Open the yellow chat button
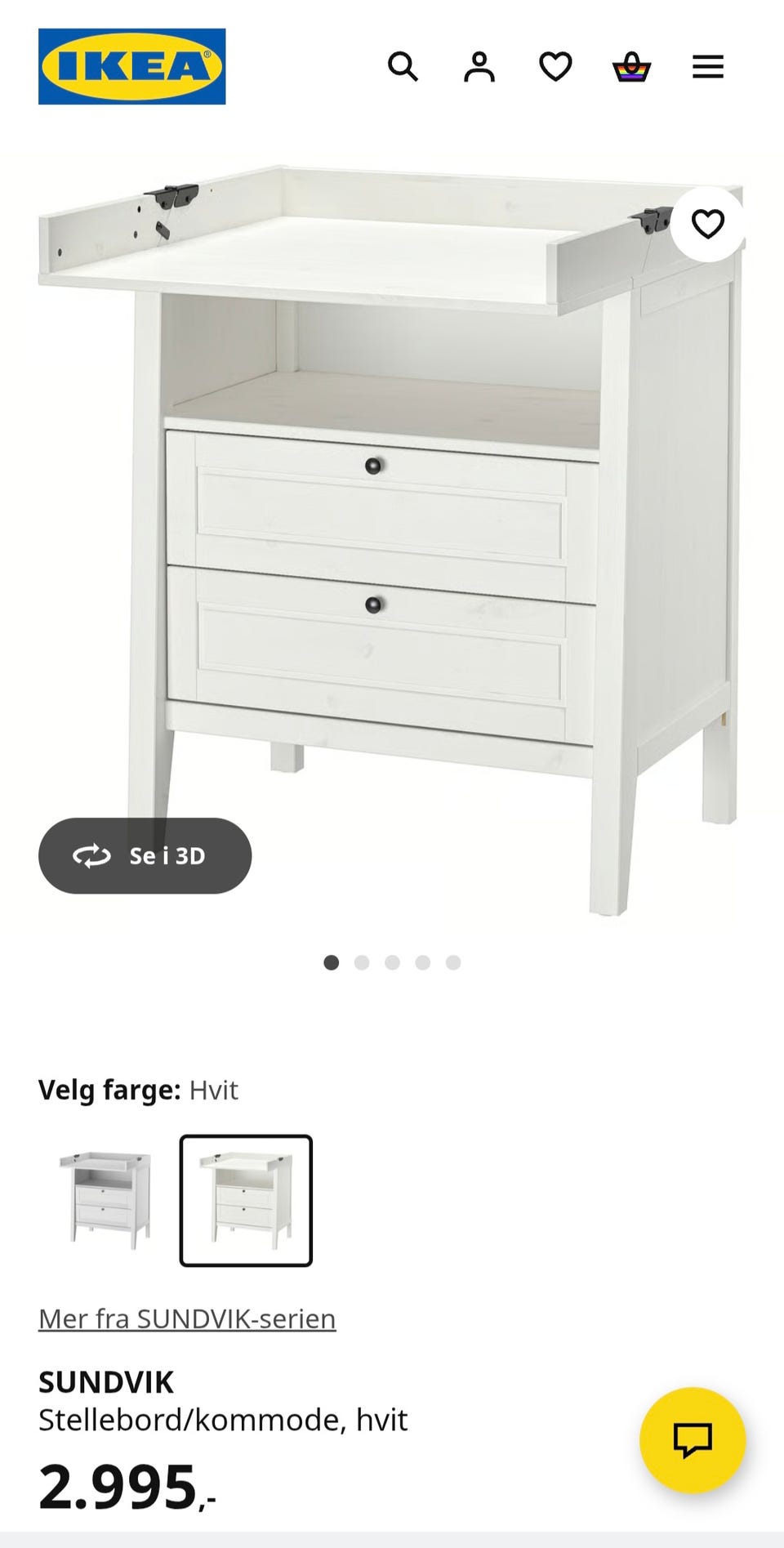The image size is (784, 1548). coord(693,1440)
